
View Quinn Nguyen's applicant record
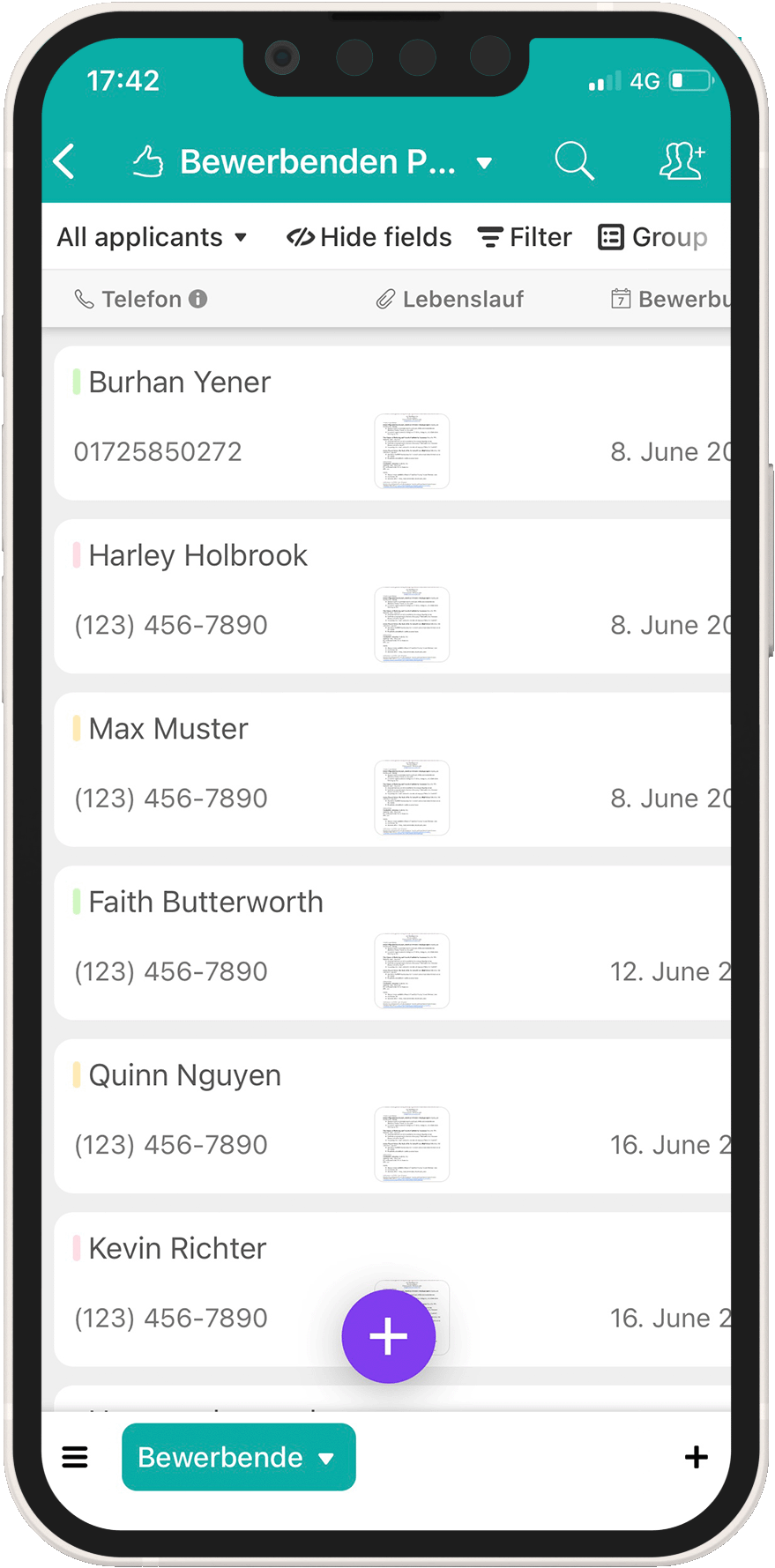click(x=184, y=1076)
